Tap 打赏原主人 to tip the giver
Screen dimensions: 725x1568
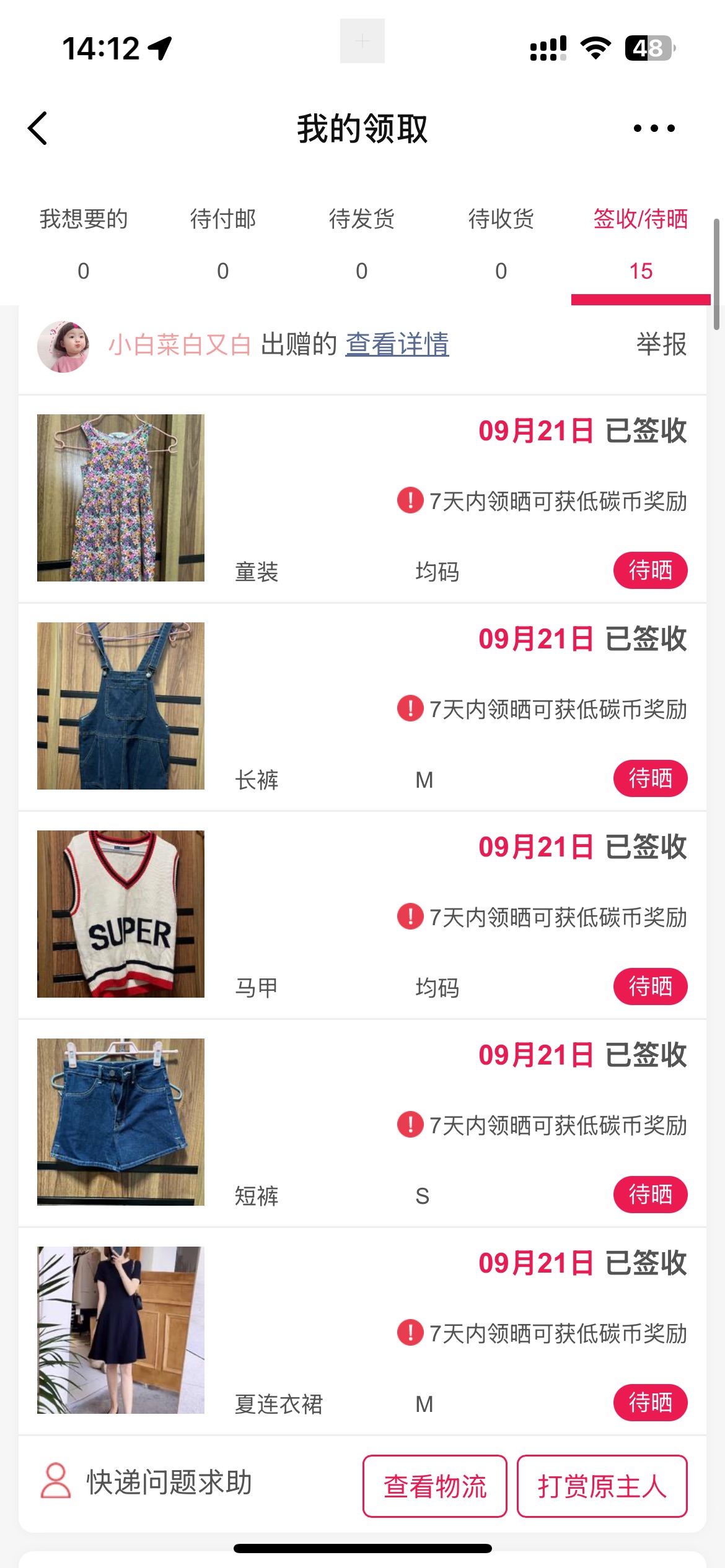602,1486
